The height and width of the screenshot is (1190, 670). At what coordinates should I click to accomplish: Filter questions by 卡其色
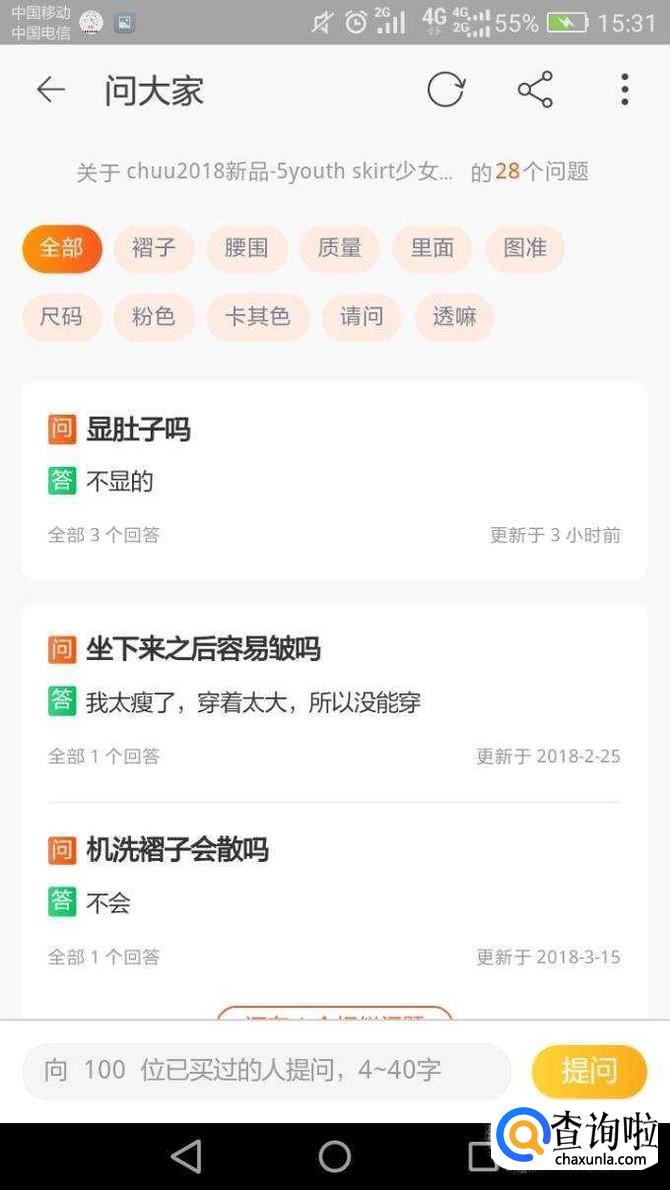(x=257, y=317)
